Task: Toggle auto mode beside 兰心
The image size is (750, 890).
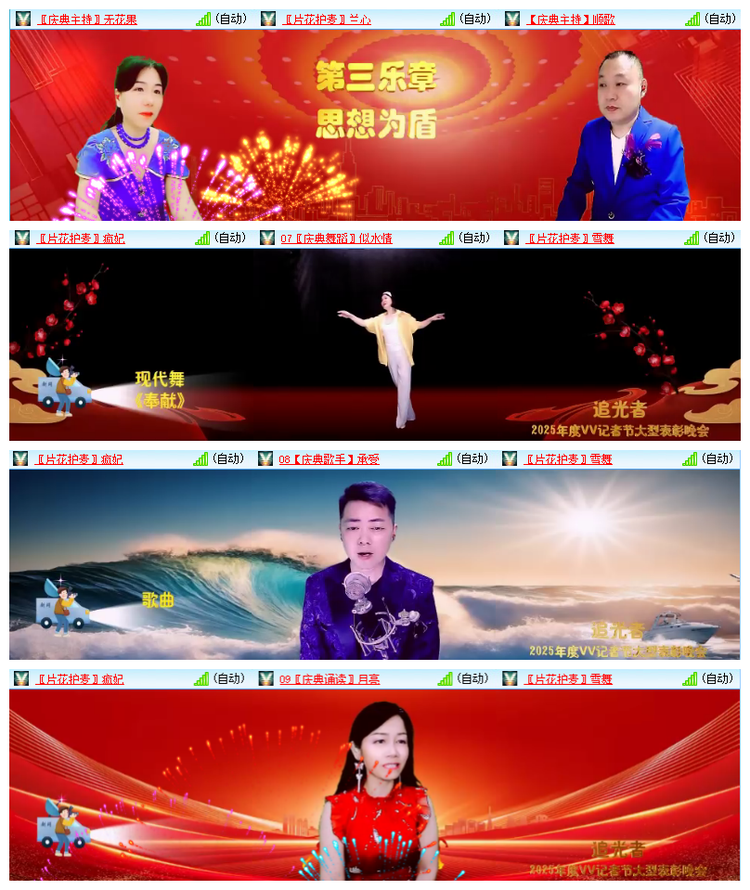Action: coord(475,16)
